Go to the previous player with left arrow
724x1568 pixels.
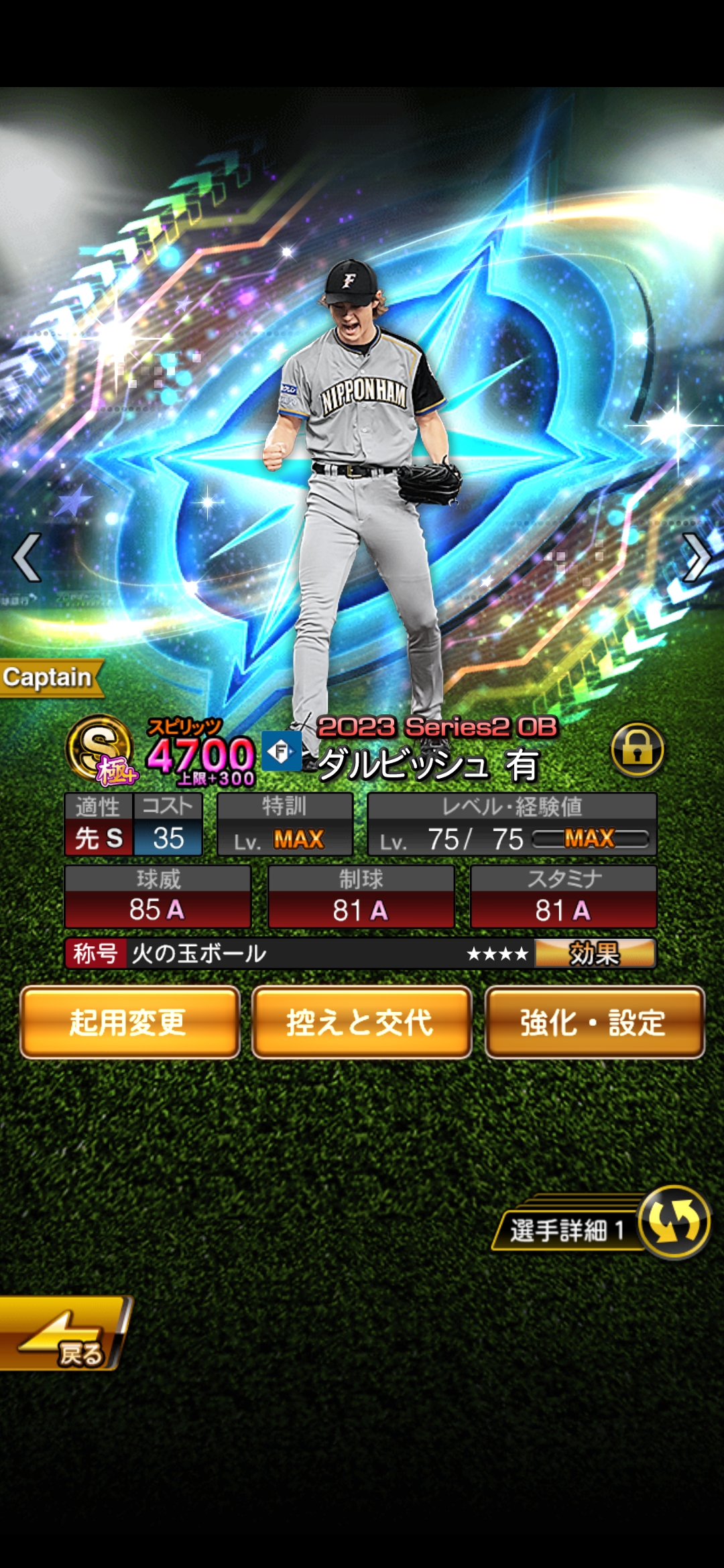point(28,558)
